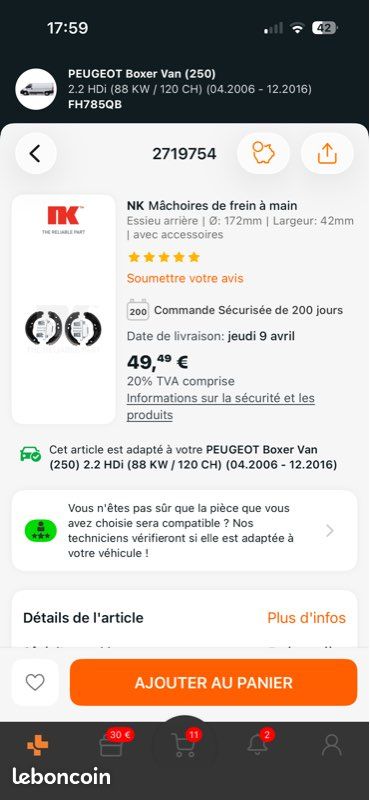Image resolution: width=370 pixels, height=800 pixels.
Task: Open the 30 € bonus box tab
Action: point(111,745)
